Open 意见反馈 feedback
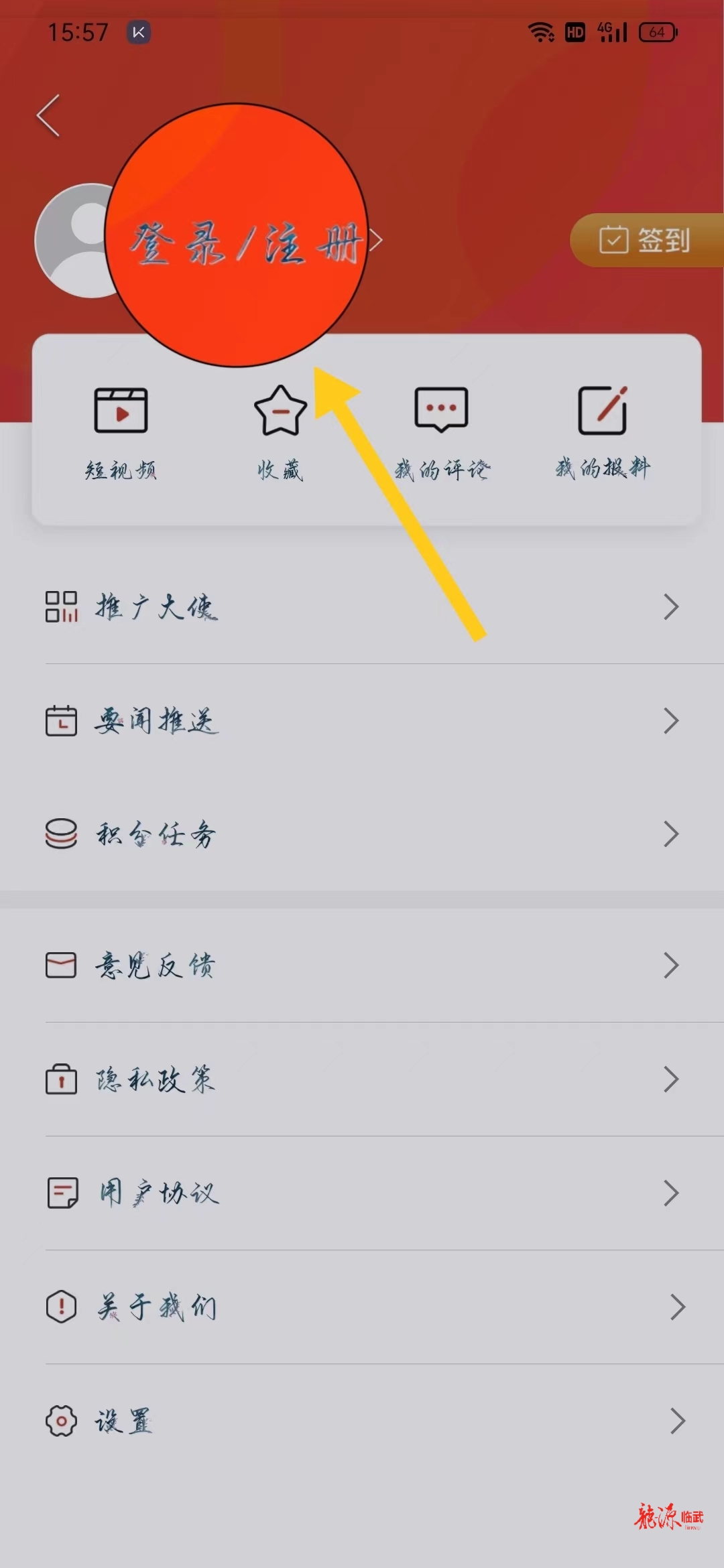 [x=362, y=966]
